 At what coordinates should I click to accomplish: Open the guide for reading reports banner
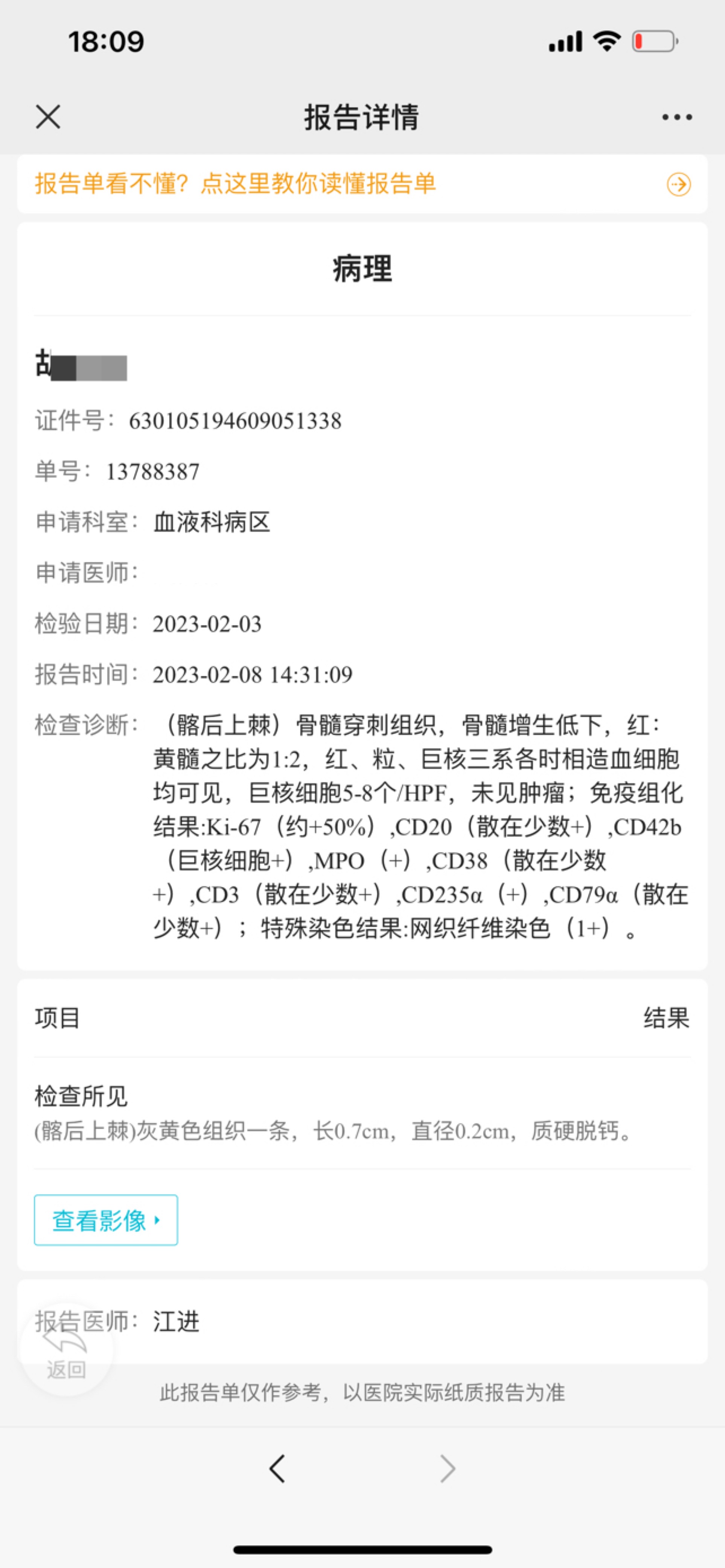pyautogui.click(x=362, y=184)
